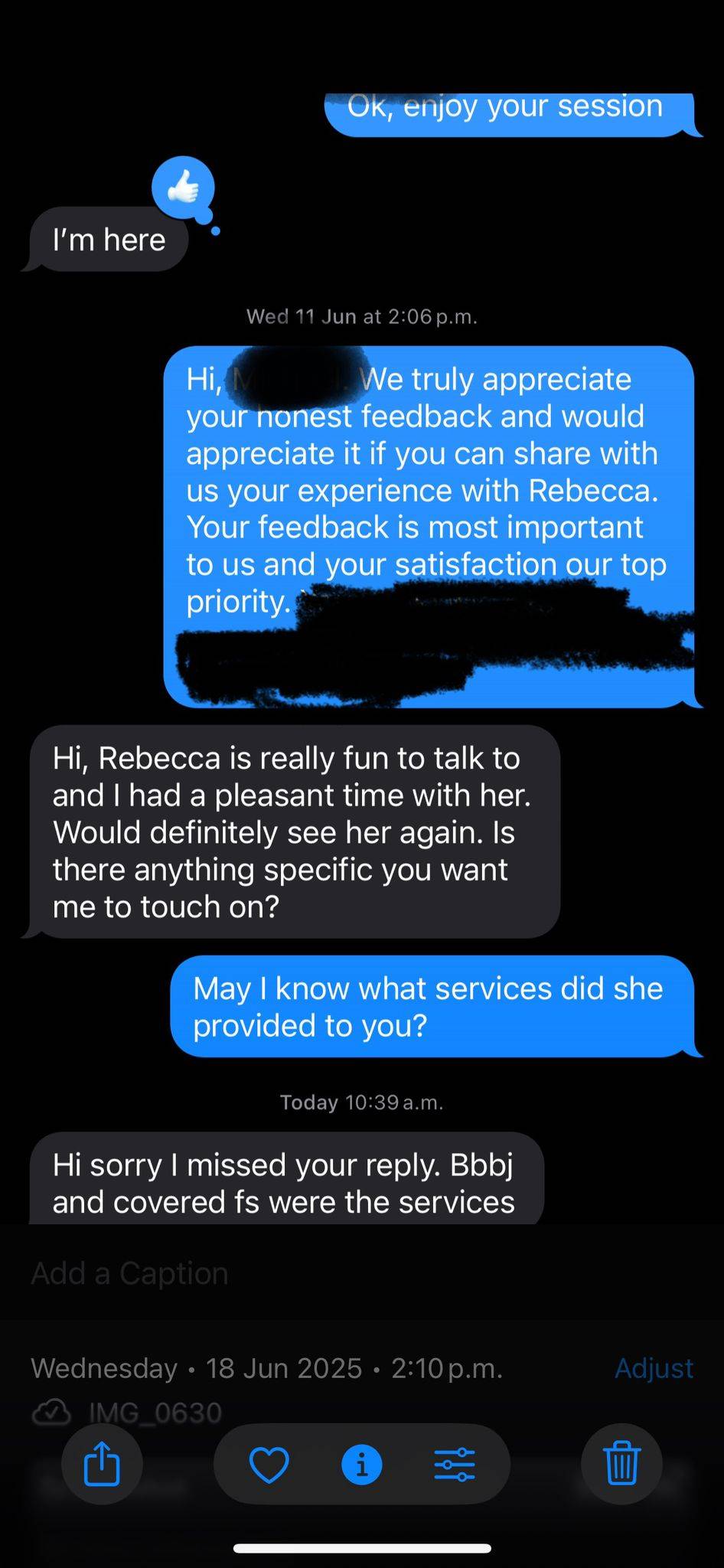Tap Adjust next to the date
Image resolution: width=724 pixels, height=1568 pixels.
tap(654, 1368)
